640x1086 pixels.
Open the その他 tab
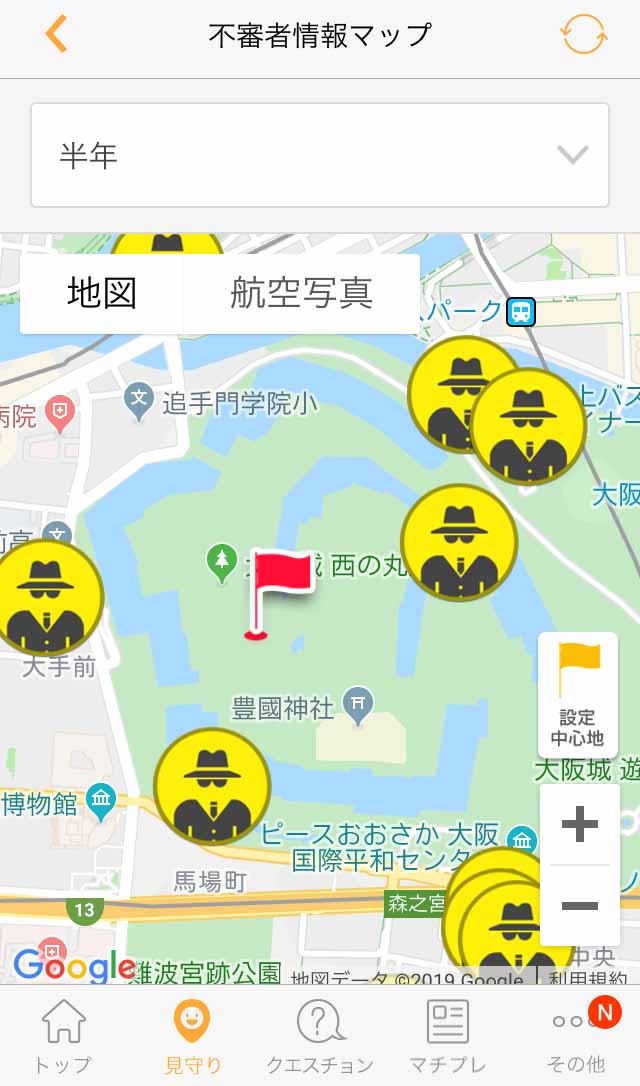tap(576, 1036)
